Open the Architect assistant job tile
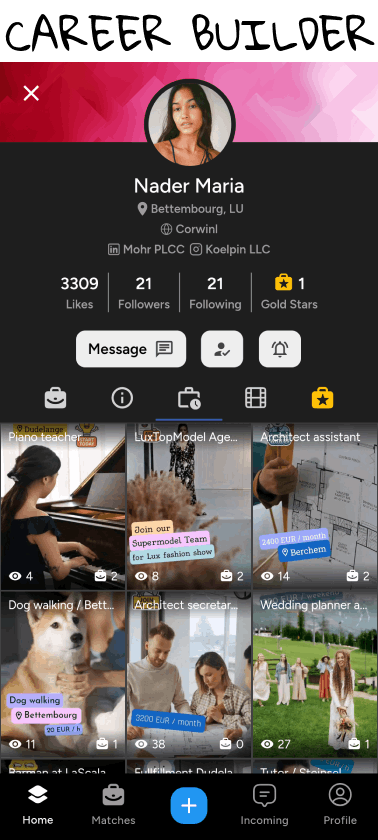The height and width of the screenshot is (840, 378). (x=315, y=507)
